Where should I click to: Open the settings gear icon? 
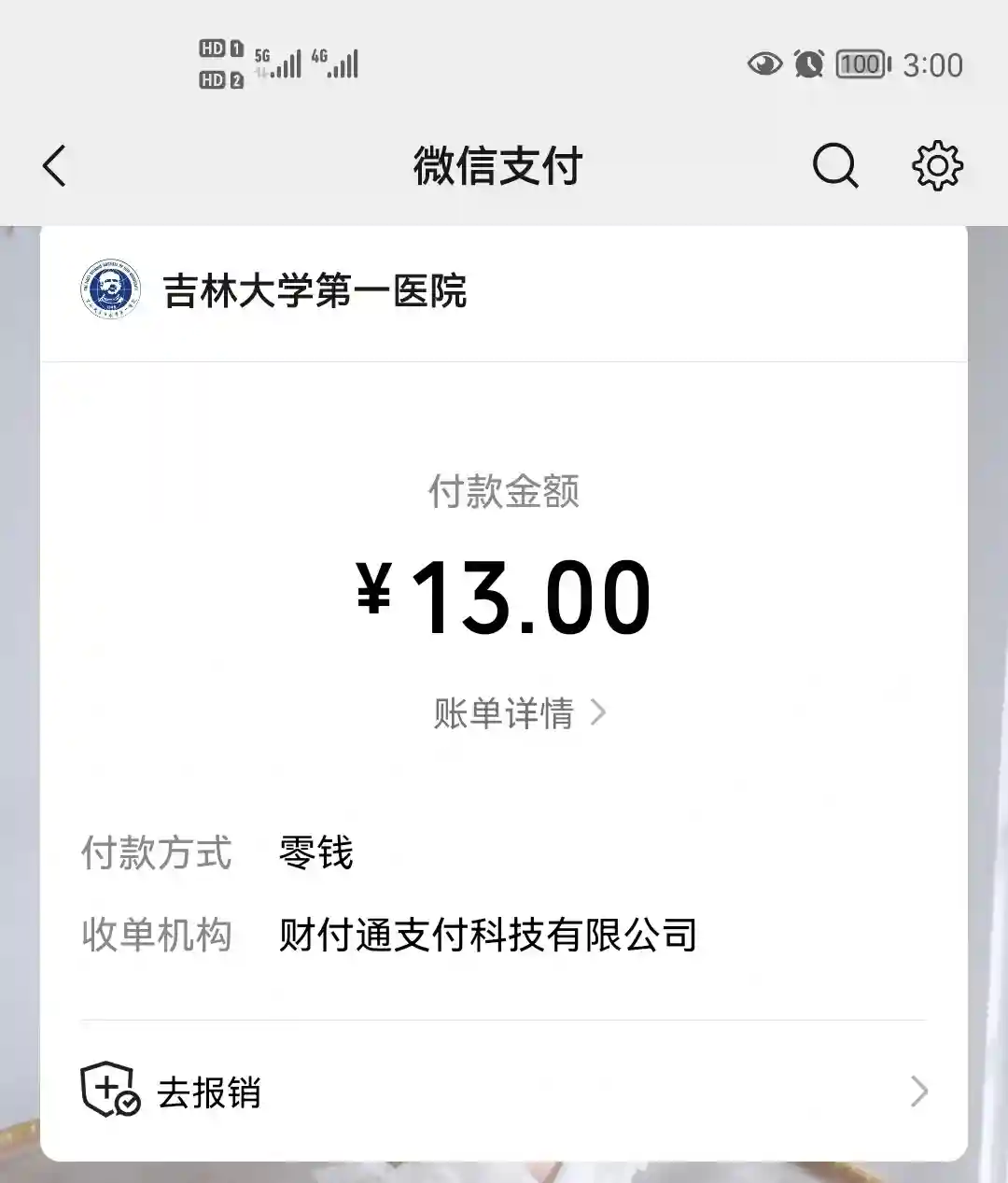[x=936, y=167]
